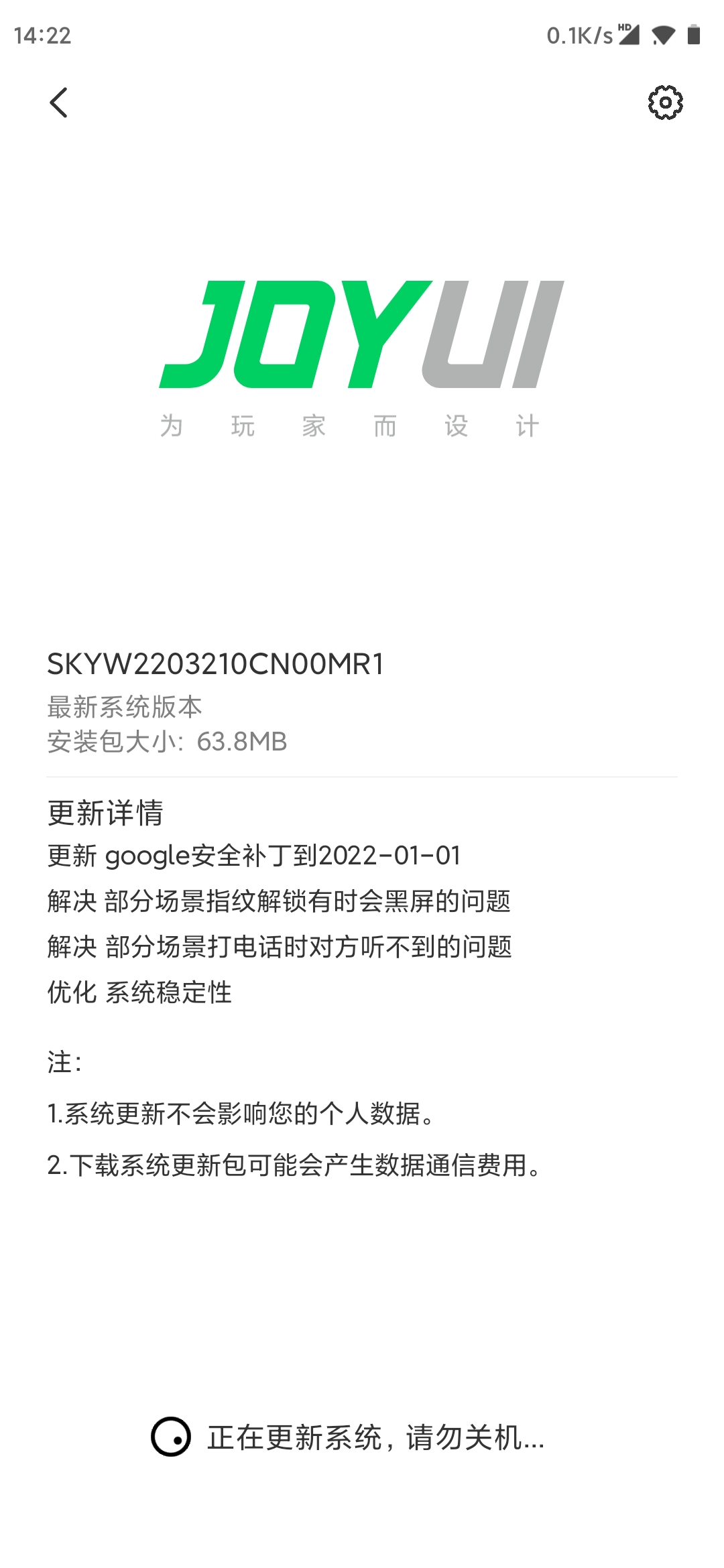The image size is (724, 1568).
Task: Open the update settings gear
Action: point(665,103)
